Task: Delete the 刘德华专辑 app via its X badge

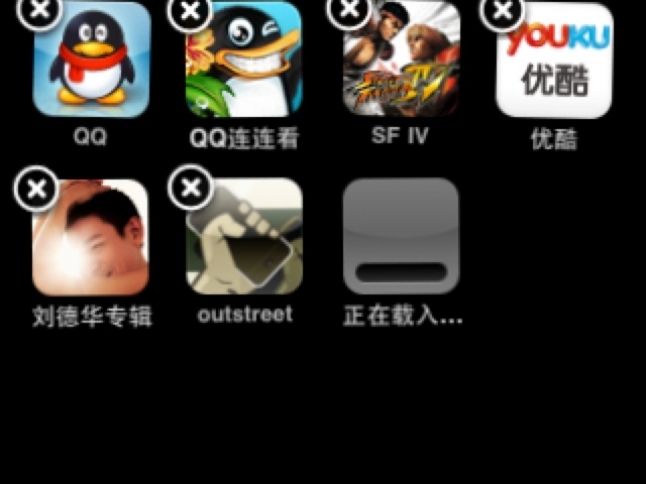Action: [37, 188]
